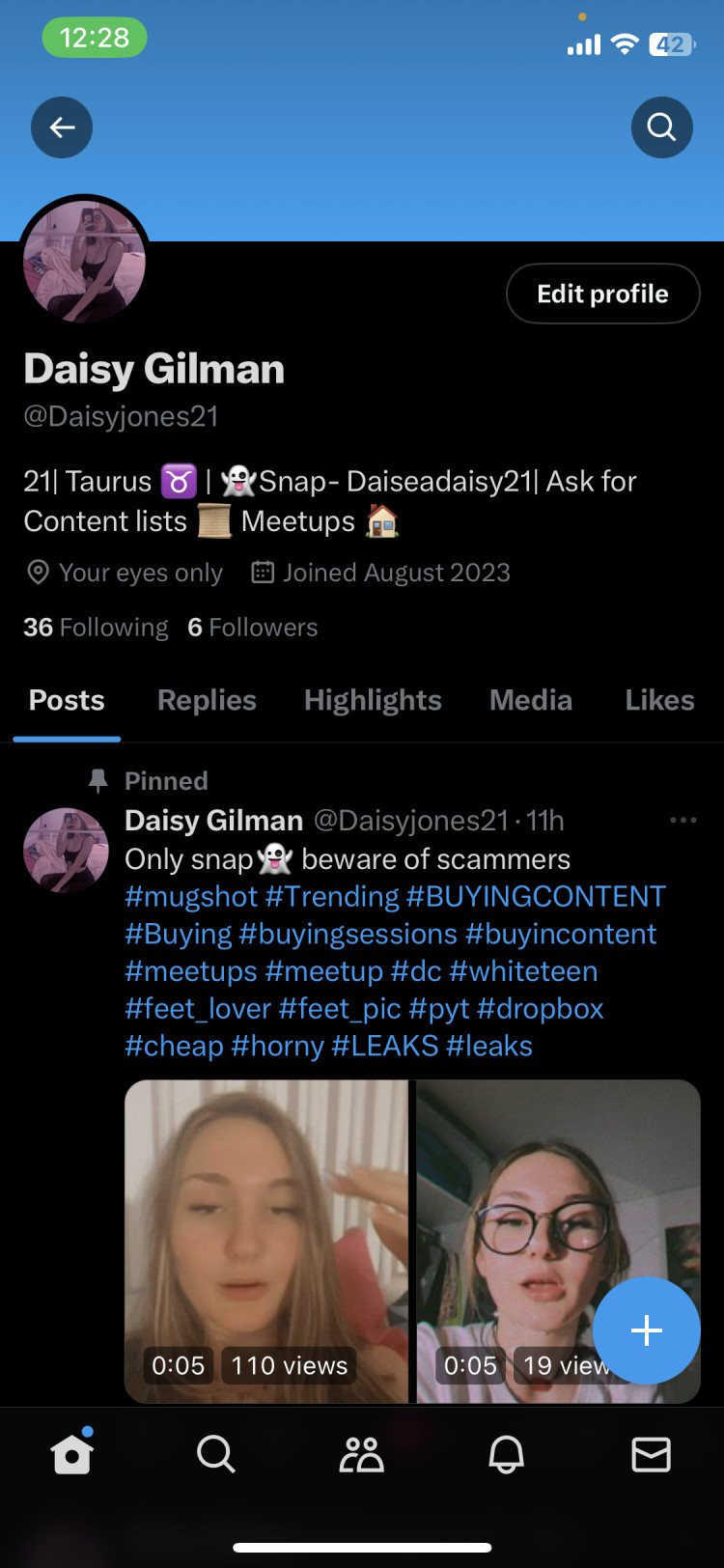
Task: Compose a new post with the plus button
Action: pos(646,1330)
